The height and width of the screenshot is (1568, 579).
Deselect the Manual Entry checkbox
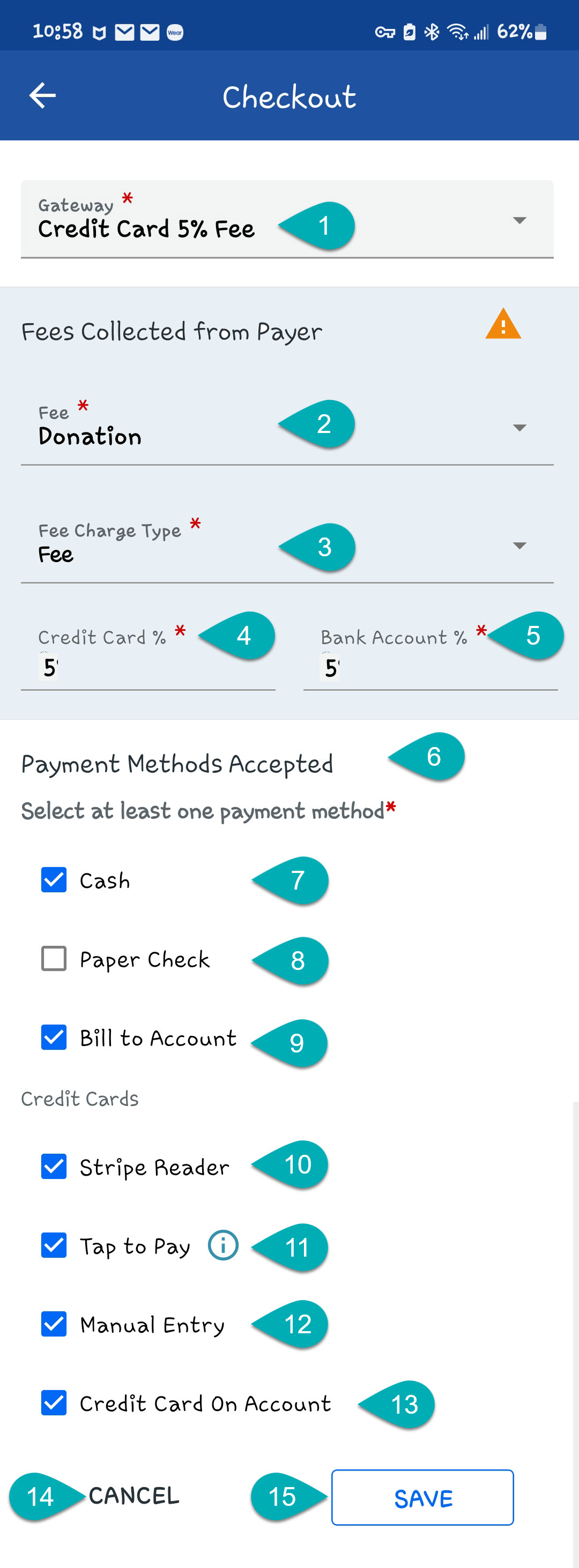54,1324
